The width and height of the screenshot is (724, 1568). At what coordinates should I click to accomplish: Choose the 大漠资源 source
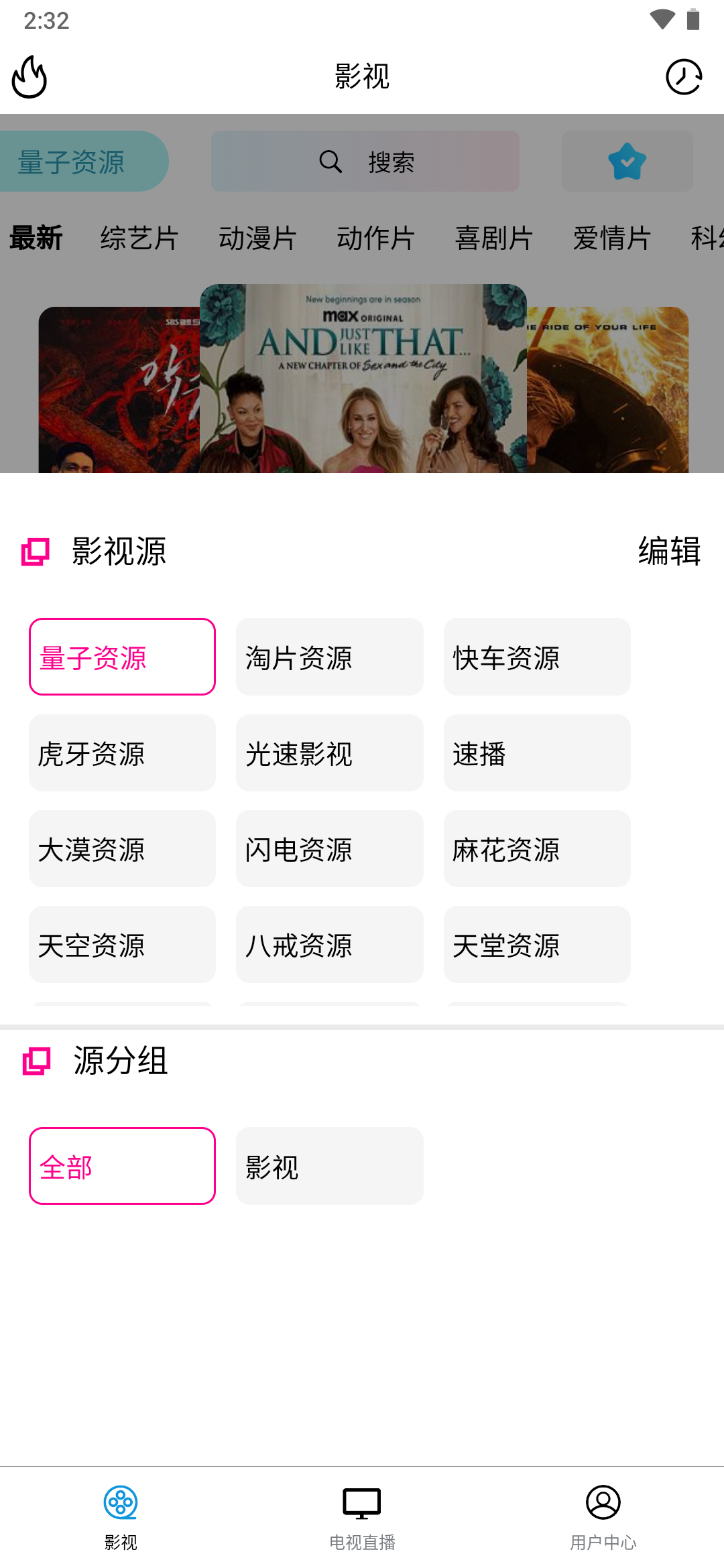(x=122, y=848)
